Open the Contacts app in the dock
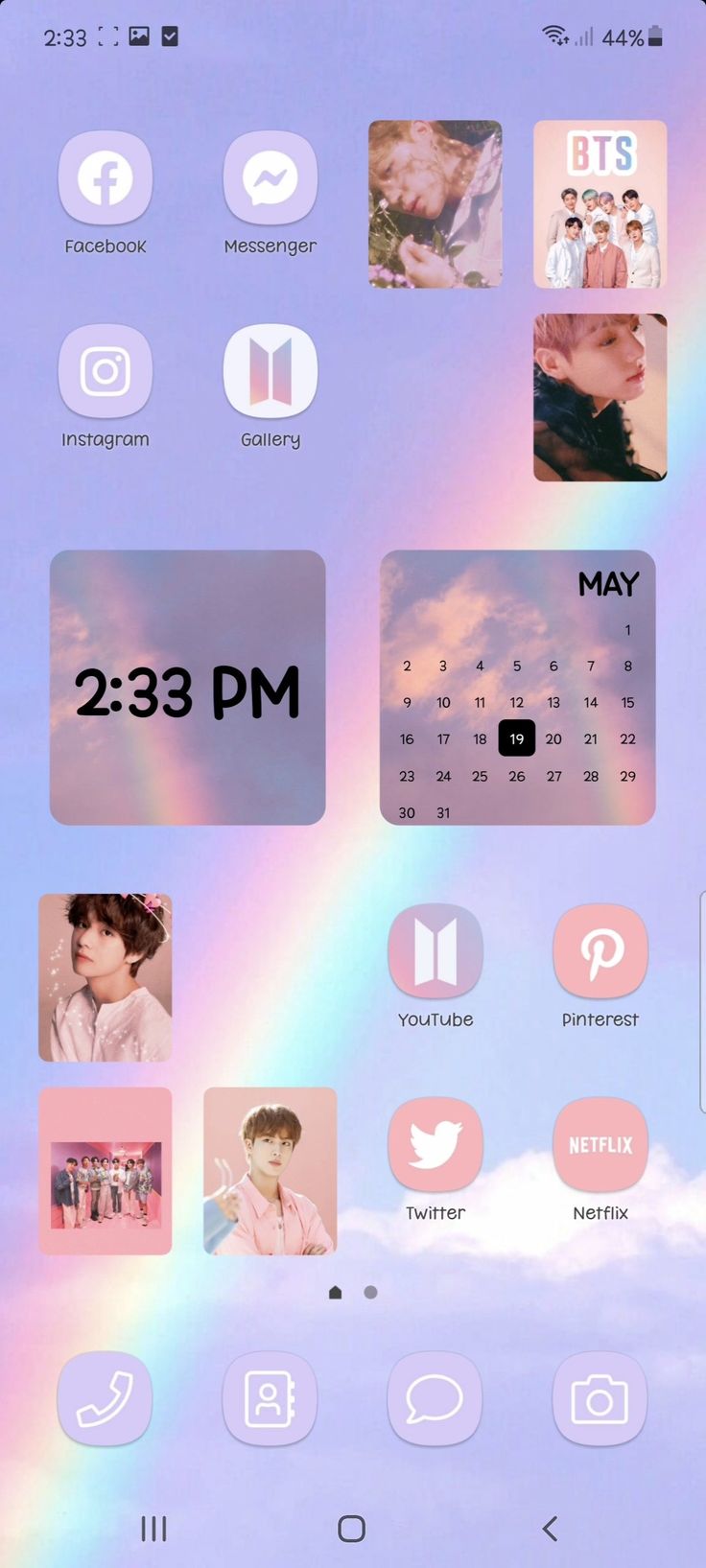The height and width of the screenshot is (1568, 706). click(271, 1399)
